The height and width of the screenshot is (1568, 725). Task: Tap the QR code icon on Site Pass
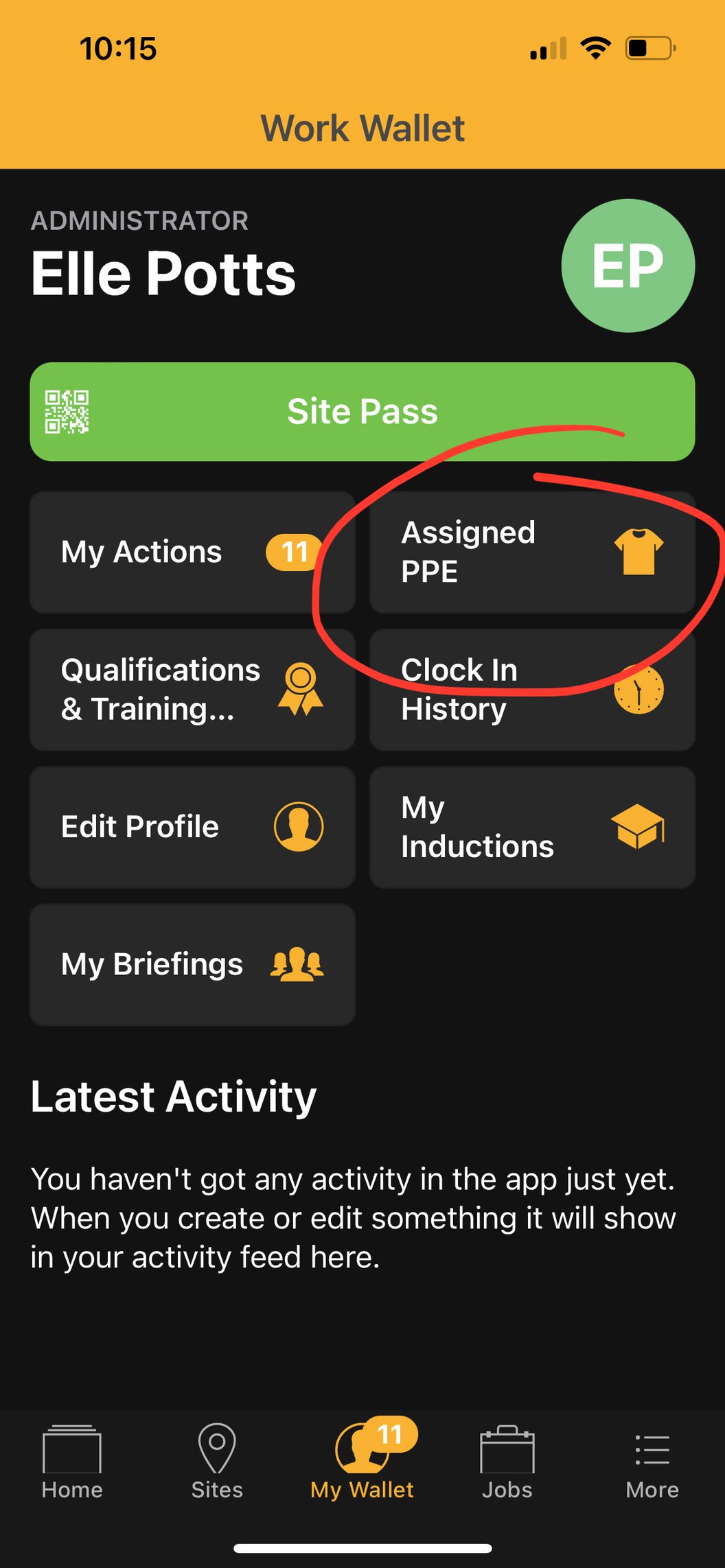click(67, 412)
